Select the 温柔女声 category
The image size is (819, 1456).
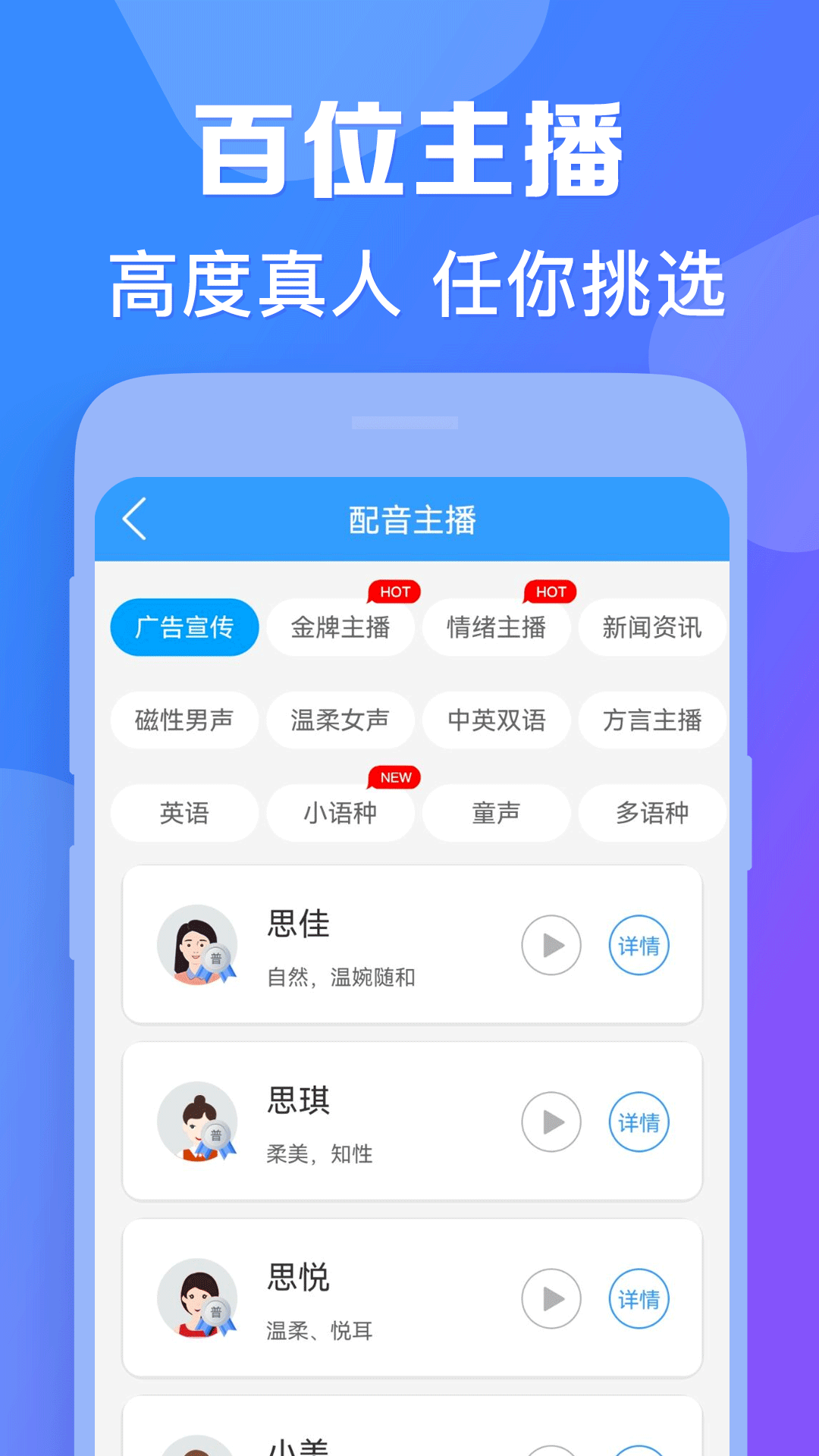click(340, 721)
